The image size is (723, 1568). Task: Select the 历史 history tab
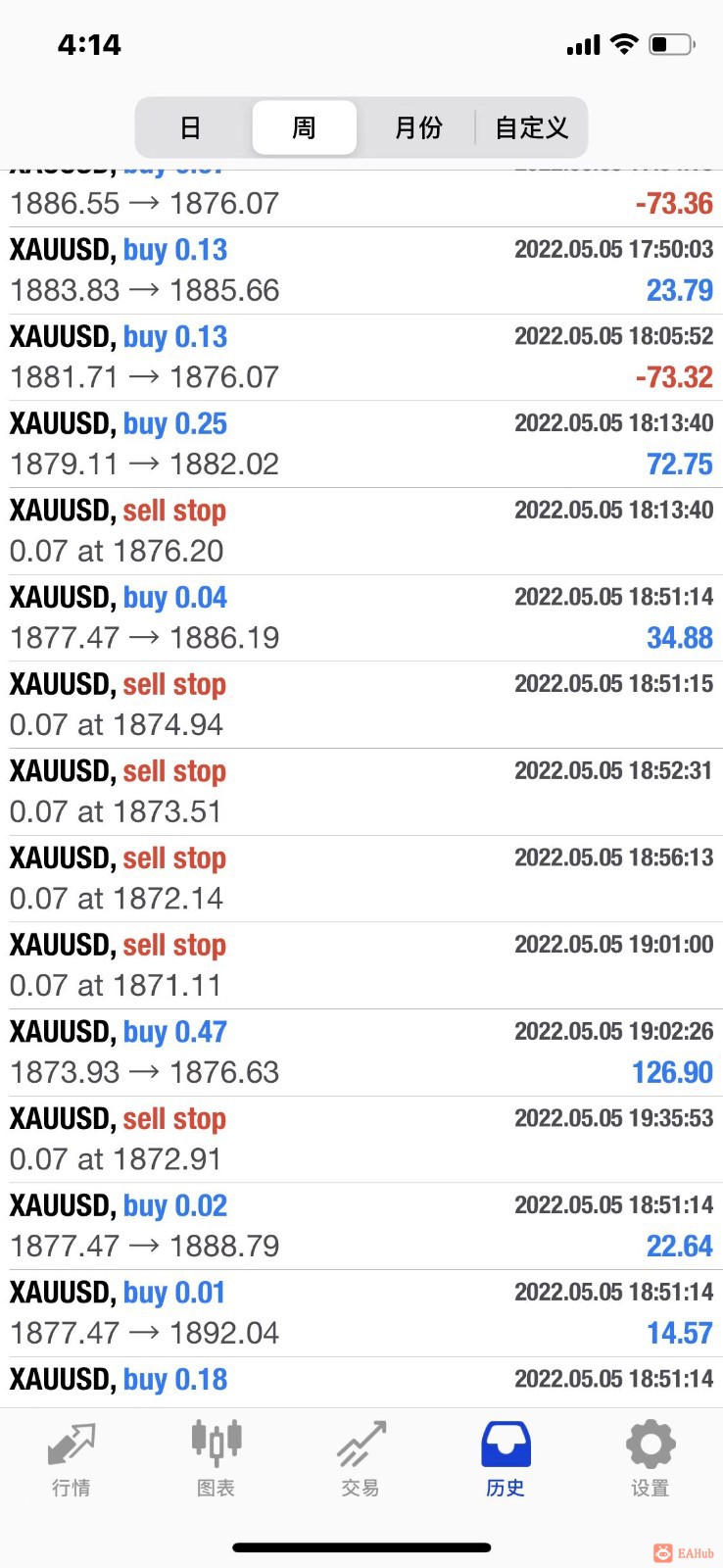pos(506,1459)
